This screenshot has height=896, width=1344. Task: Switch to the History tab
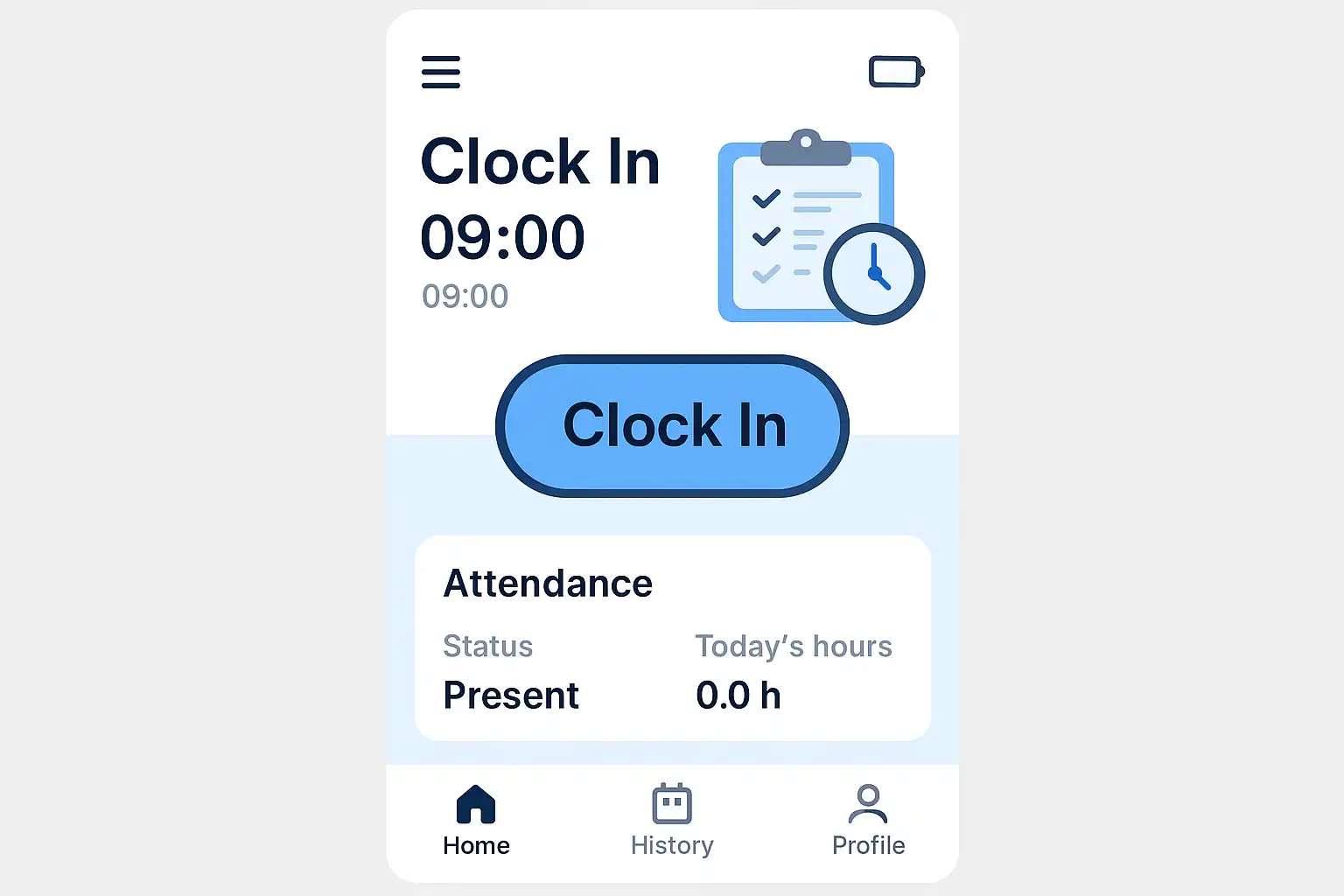pyautogui.click(x=672, y=821)
